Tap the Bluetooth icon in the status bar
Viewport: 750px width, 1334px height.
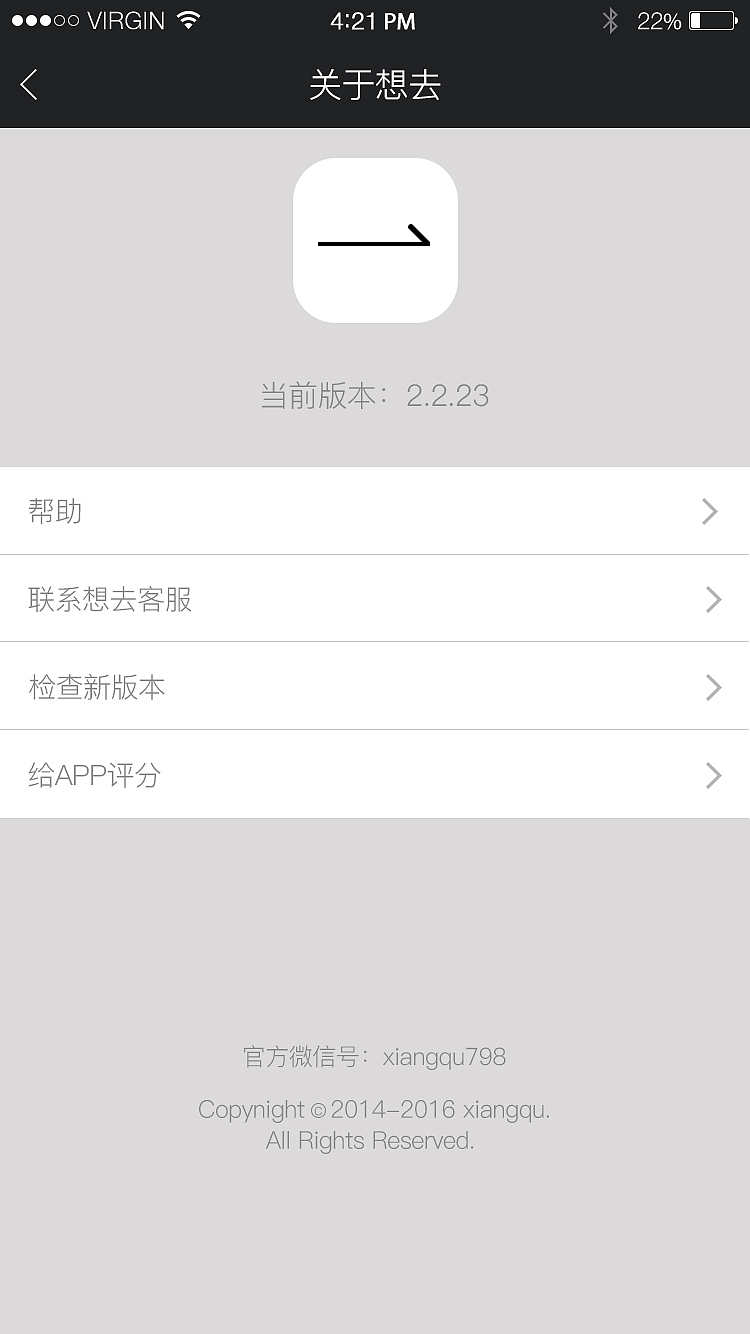610,19
